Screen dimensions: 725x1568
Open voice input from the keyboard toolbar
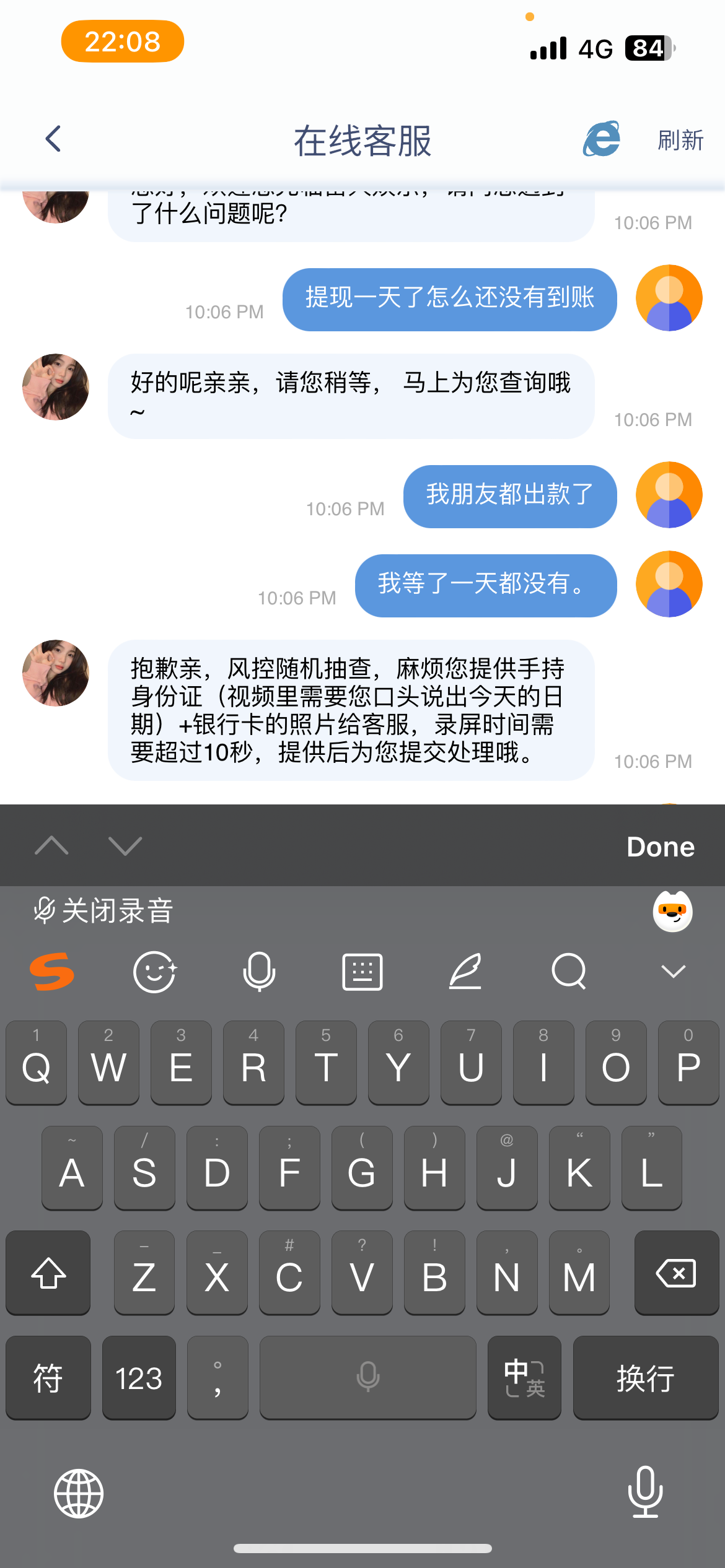(258, 971)
